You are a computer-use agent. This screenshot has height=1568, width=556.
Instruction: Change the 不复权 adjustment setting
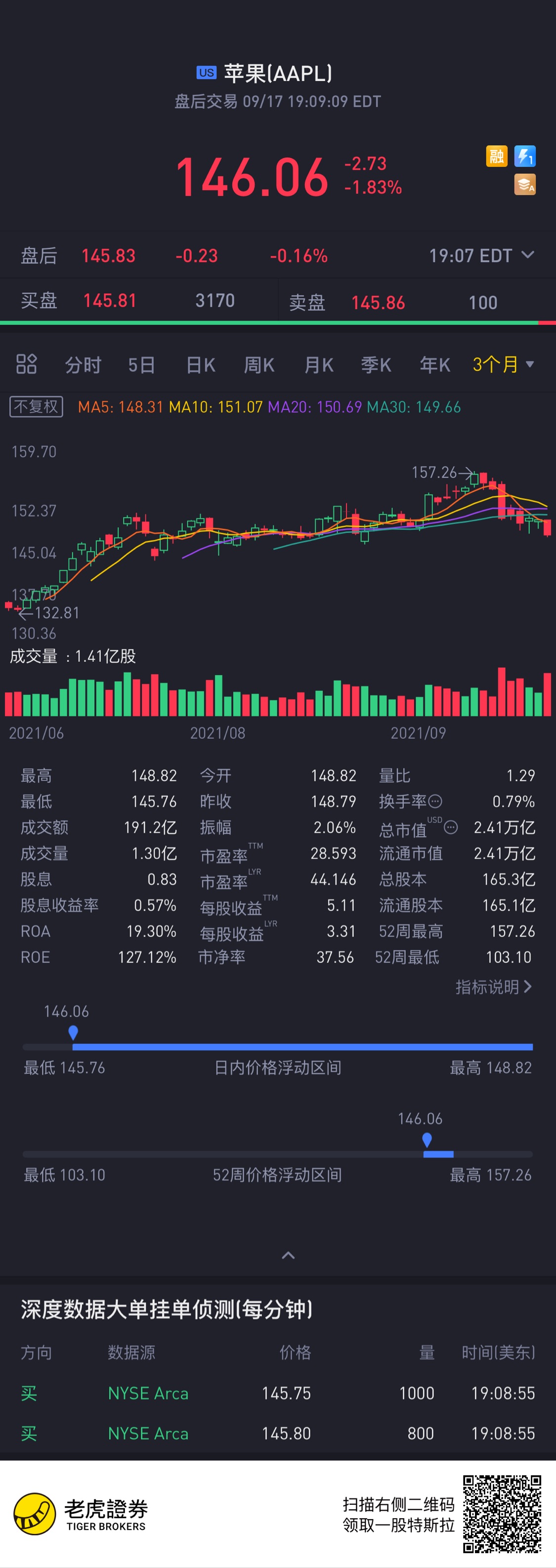37,406
